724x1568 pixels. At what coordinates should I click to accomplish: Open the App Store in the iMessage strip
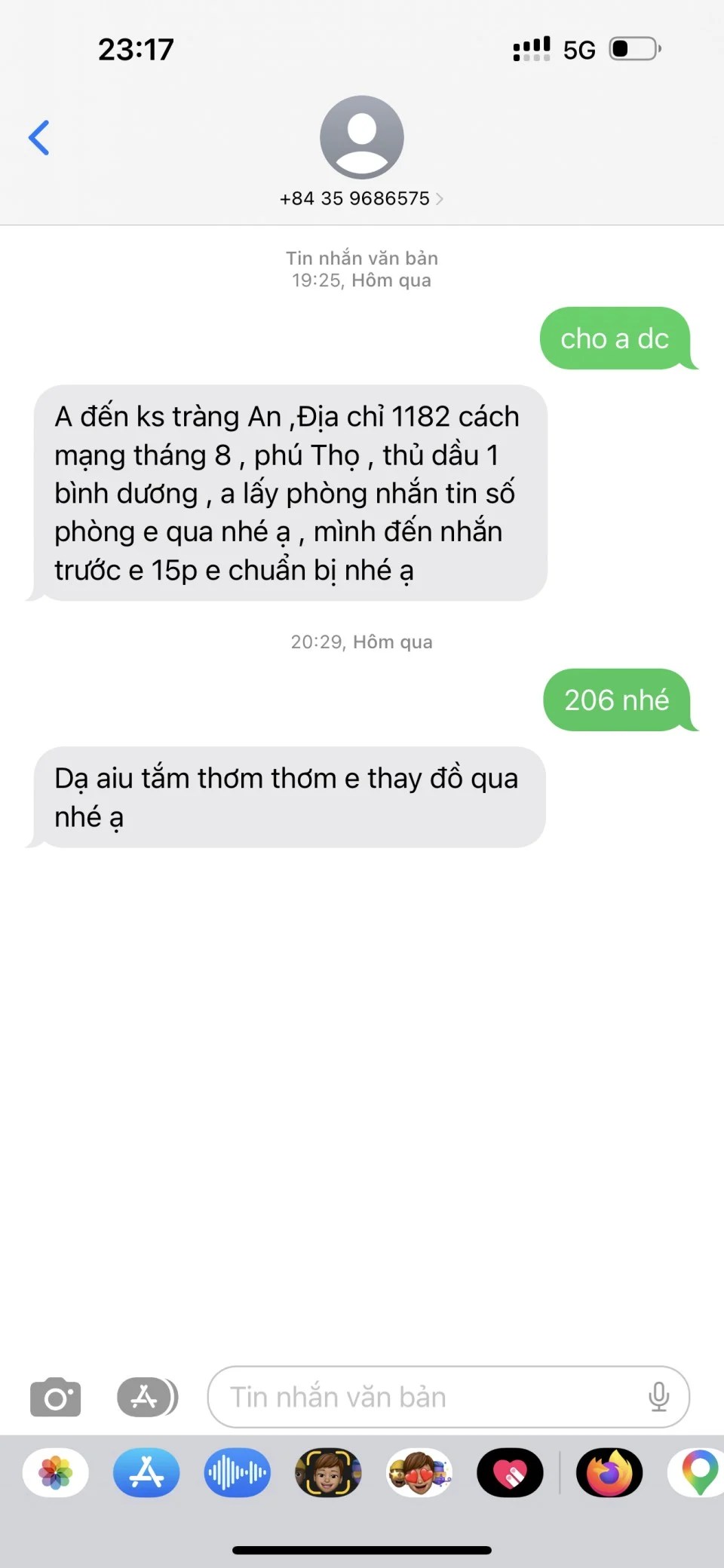pyautogui.click(x=146, y=1472)
